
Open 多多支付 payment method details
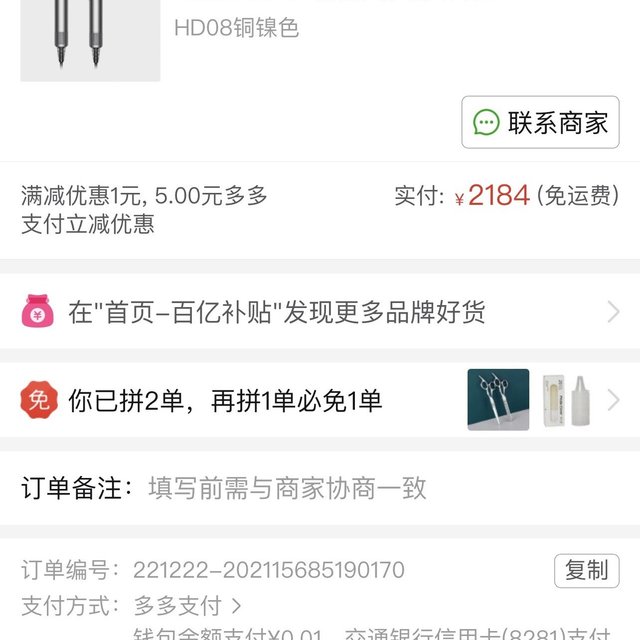coord(187,605)
